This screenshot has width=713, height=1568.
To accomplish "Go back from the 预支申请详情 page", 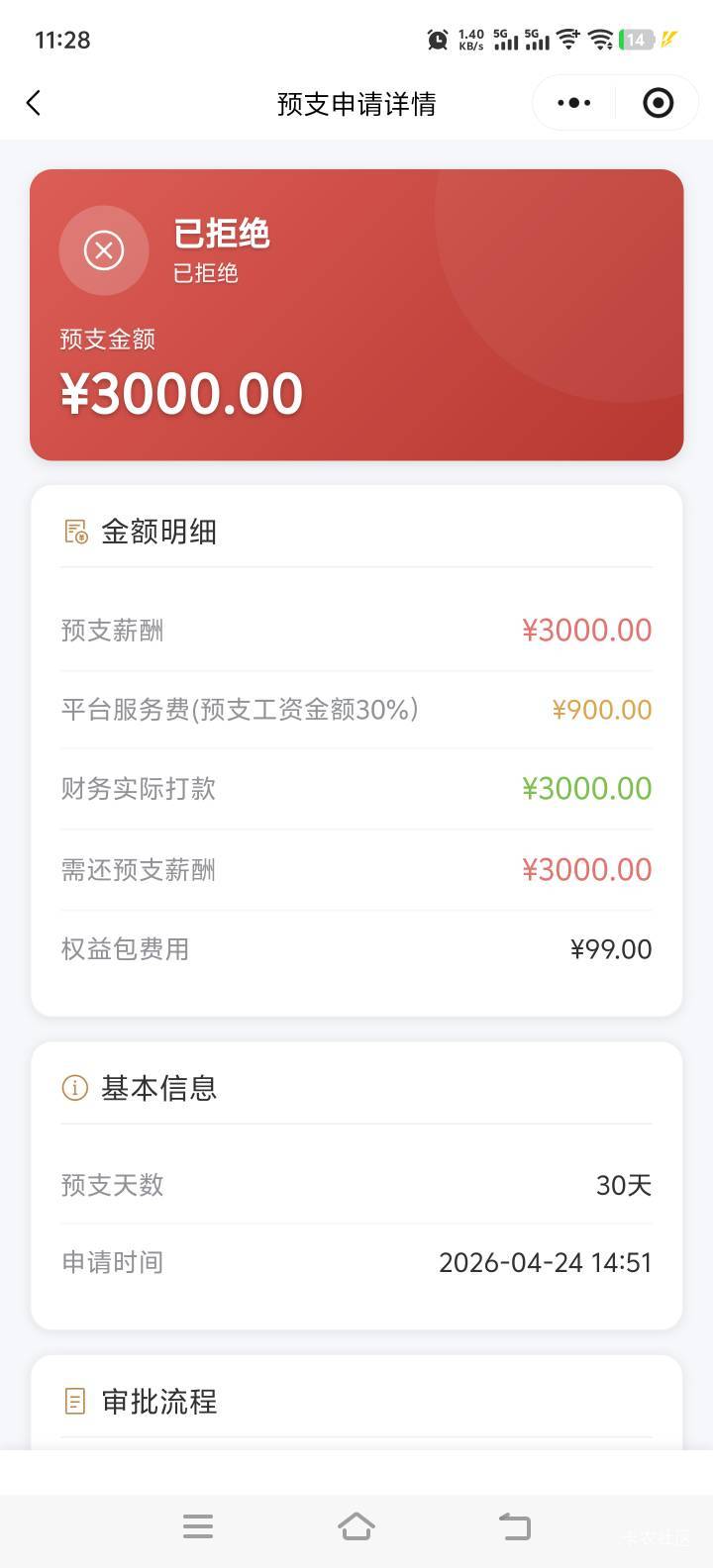I will pyautogui.click(x=34, y=103).
